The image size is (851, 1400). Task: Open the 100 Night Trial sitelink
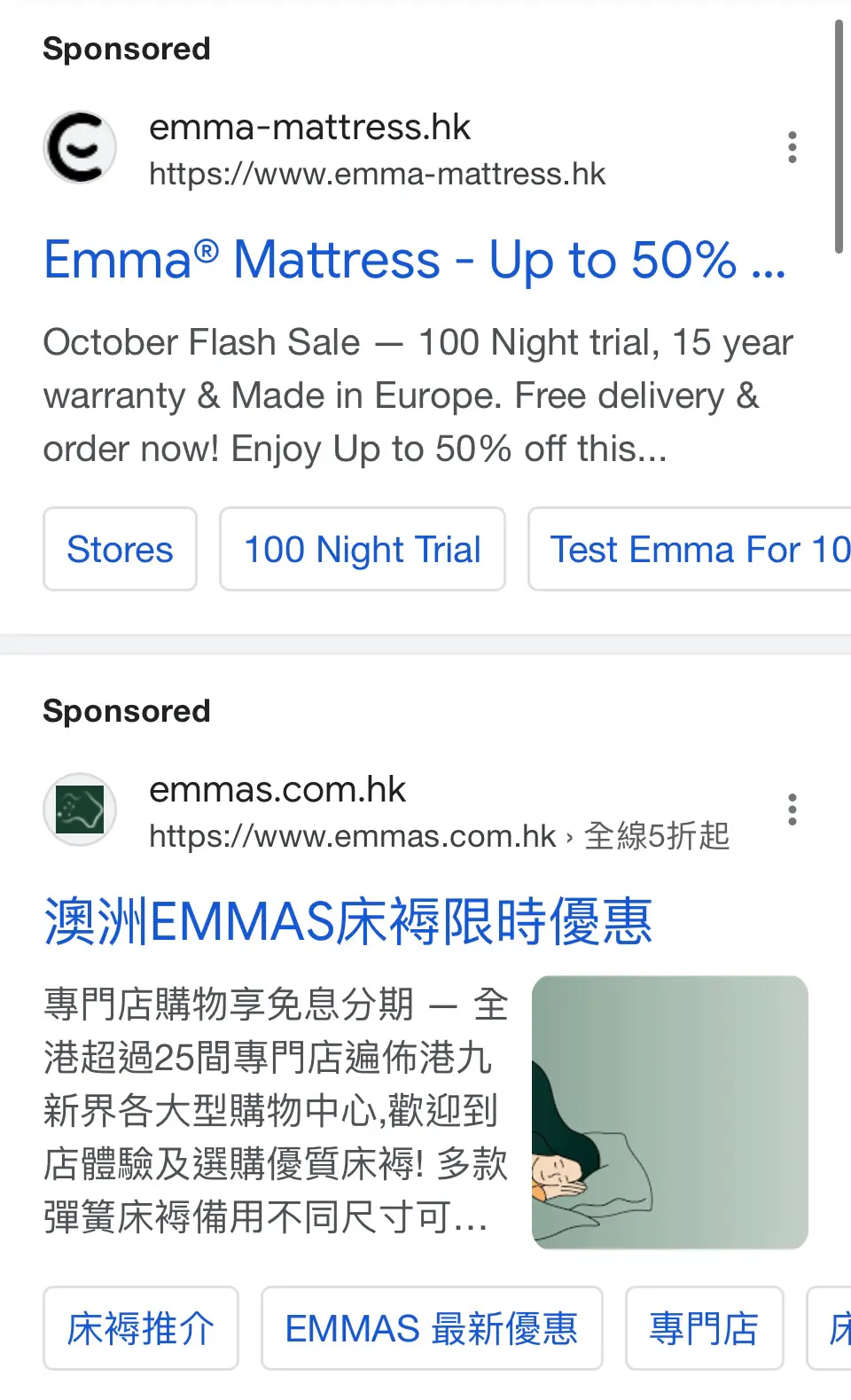coord(363,549)
